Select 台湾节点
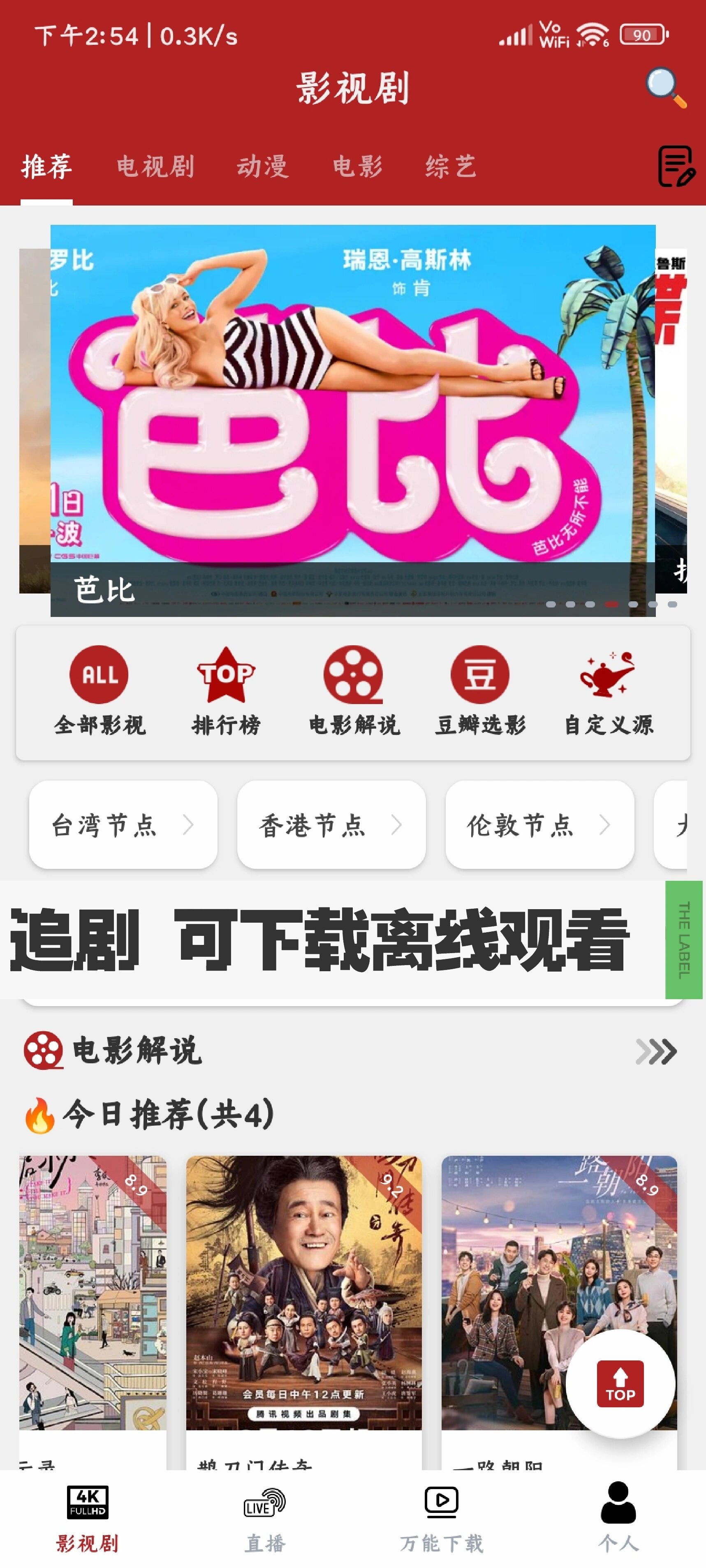 tap(123, 825)
